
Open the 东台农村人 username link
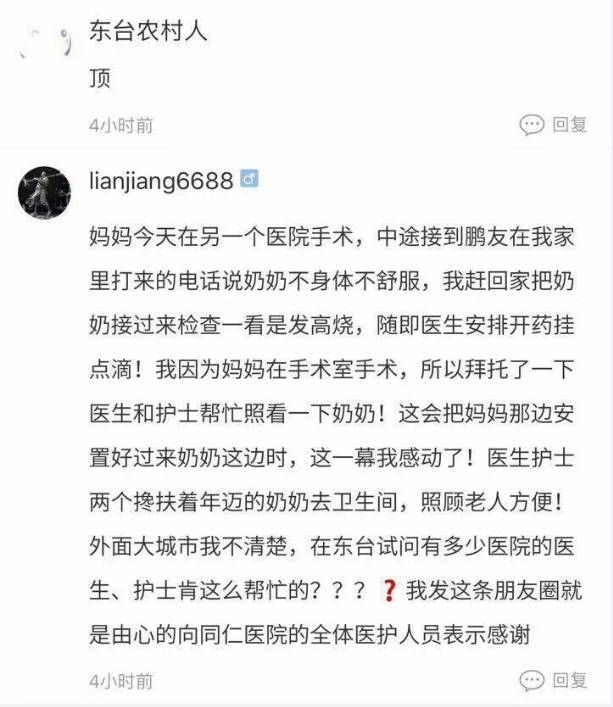point(148,31)
